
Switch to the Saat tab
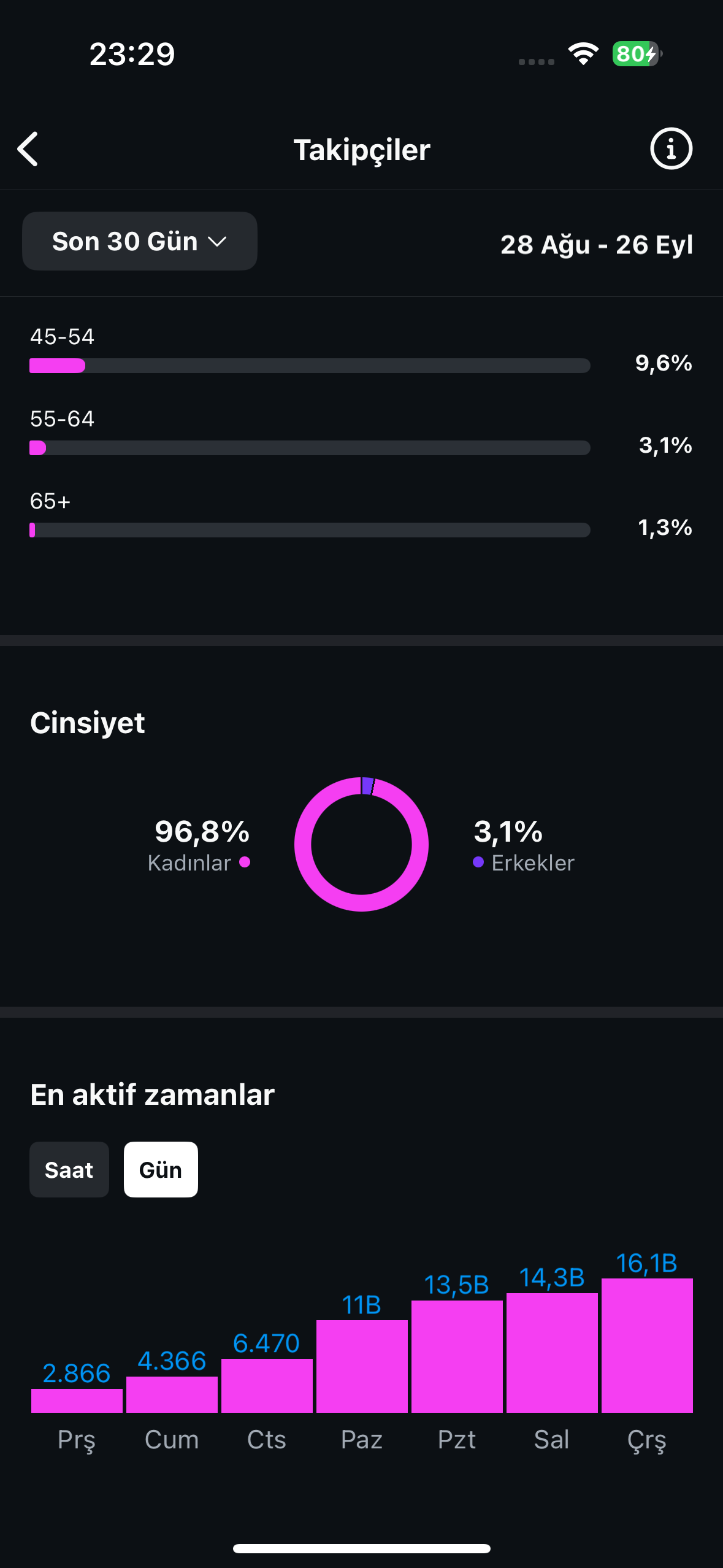[x=69, y=1169]
